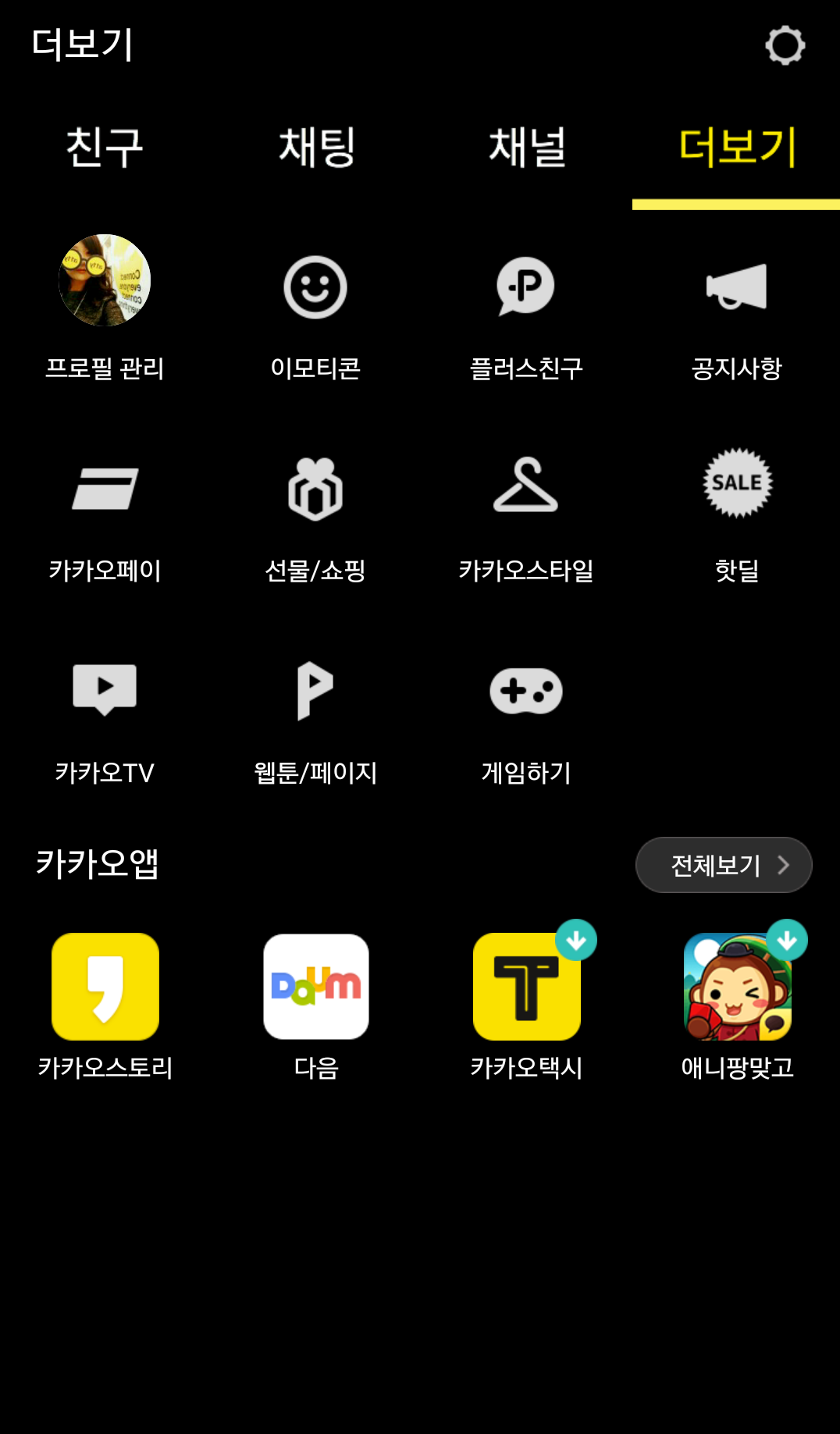Tap 게임하기 game controller

[526, 691]
